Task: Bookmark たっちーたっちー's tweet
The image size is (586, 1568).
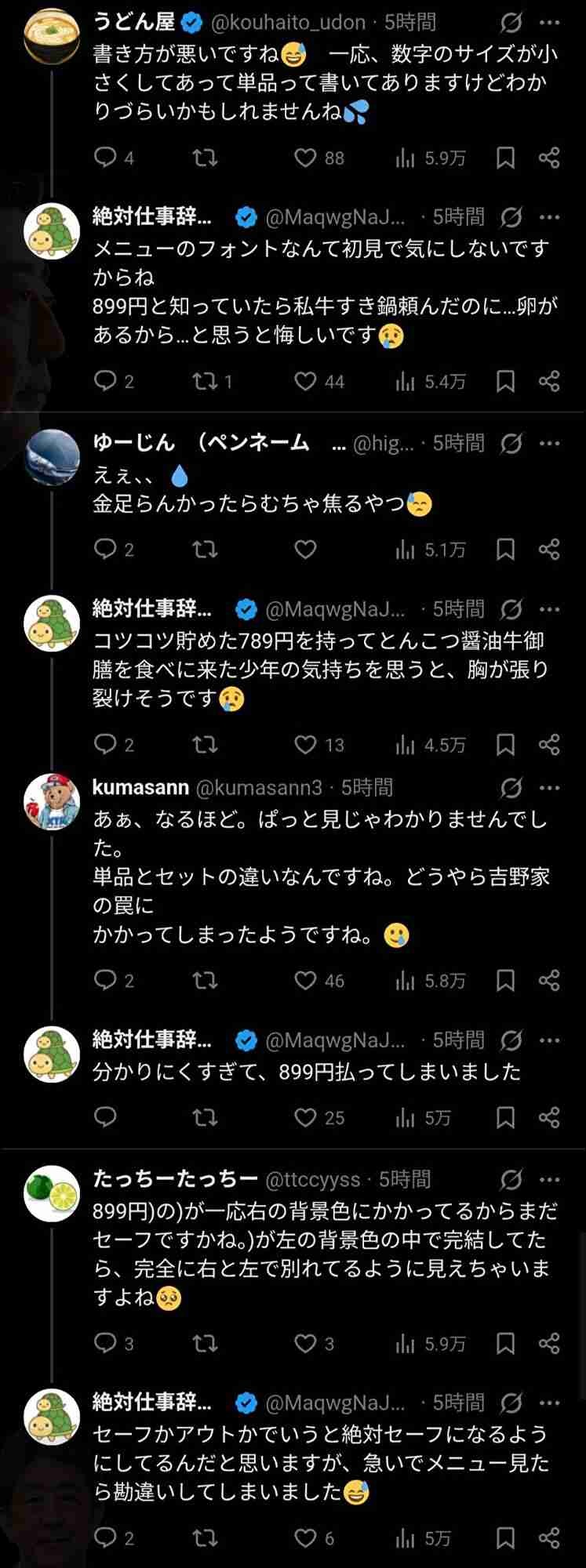Action: [506, 1344]
